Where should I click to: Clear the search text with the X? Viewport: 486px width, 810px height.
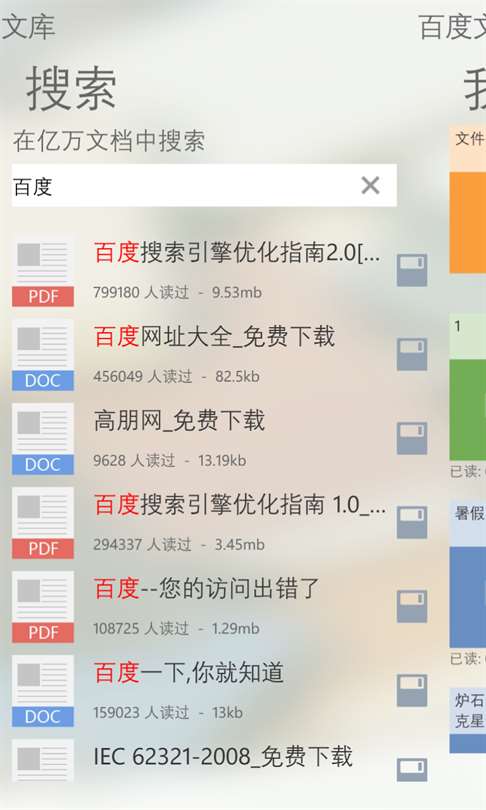(370, 185)
